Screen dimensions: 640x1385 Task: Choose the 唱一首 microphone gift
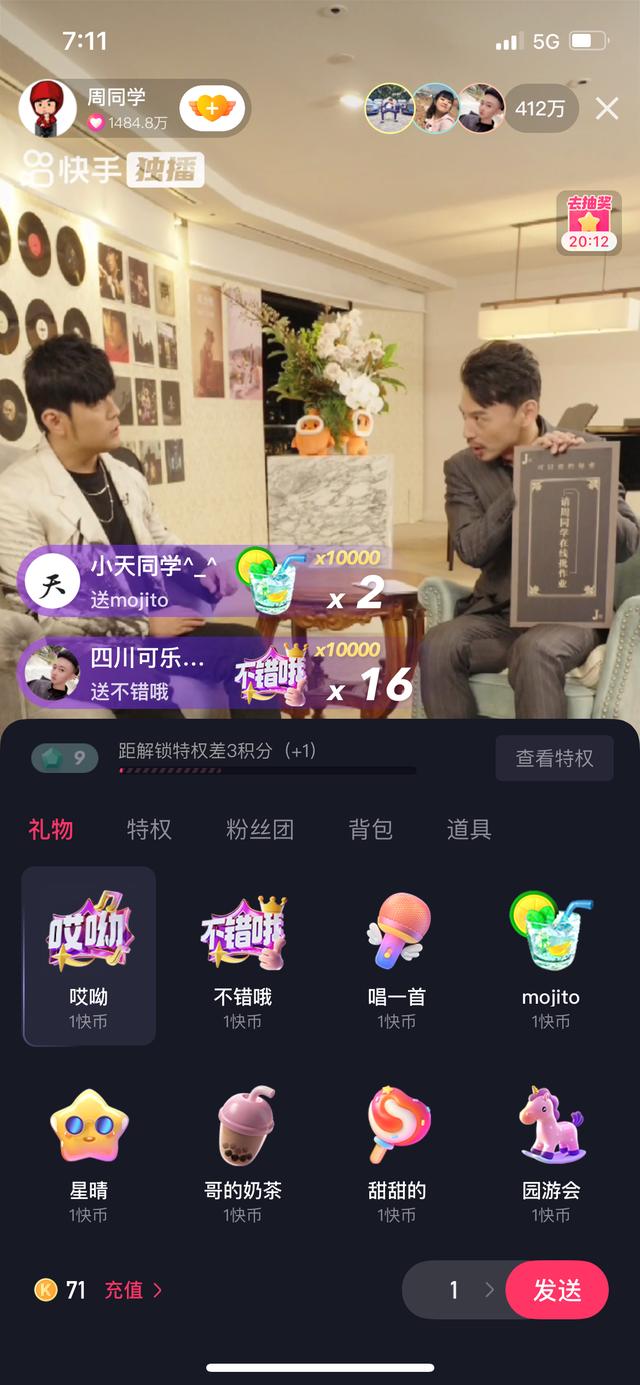coord(397,955)
